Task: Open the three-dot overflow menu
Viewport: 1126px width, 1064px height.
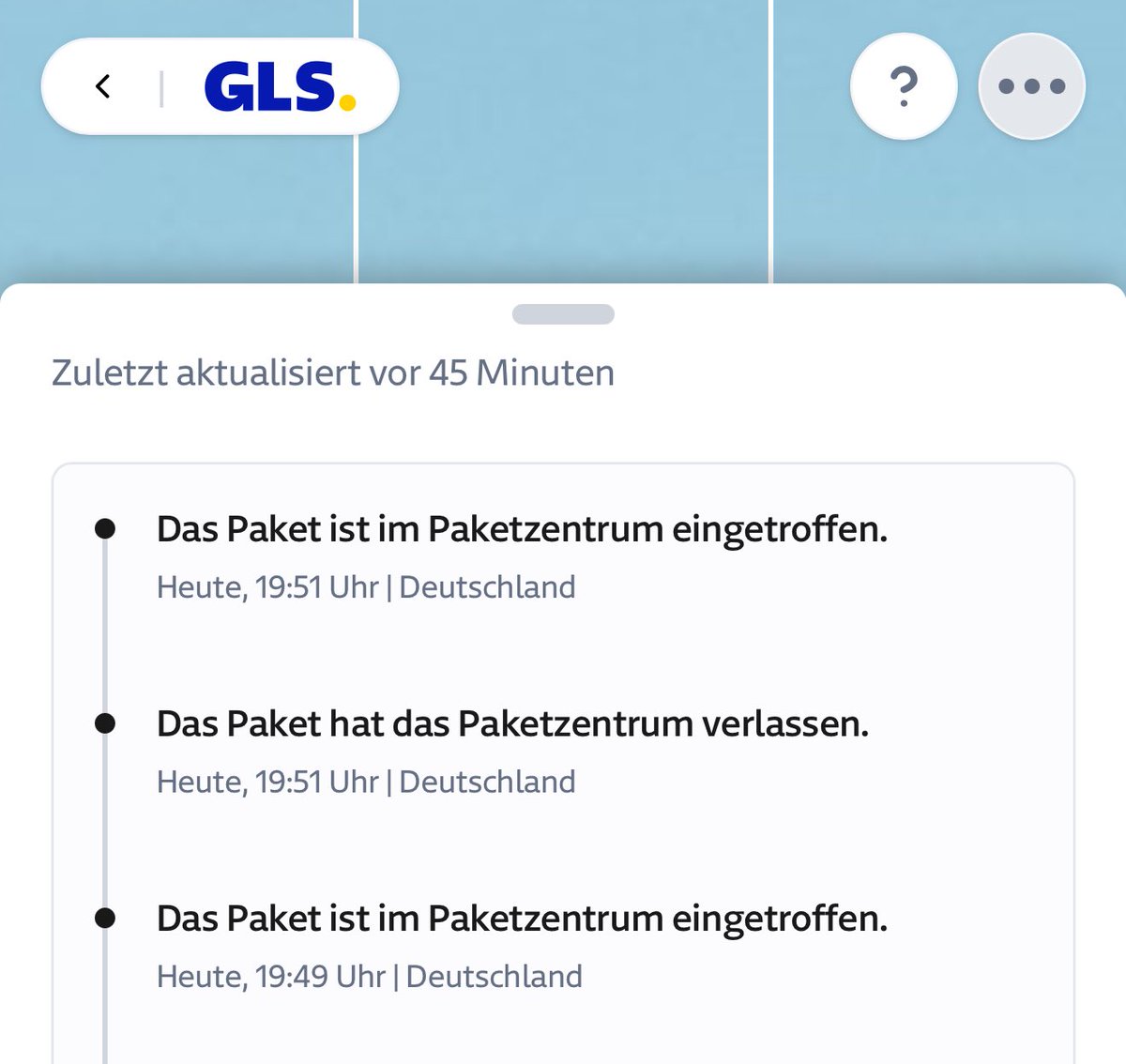Action: 1031,86
